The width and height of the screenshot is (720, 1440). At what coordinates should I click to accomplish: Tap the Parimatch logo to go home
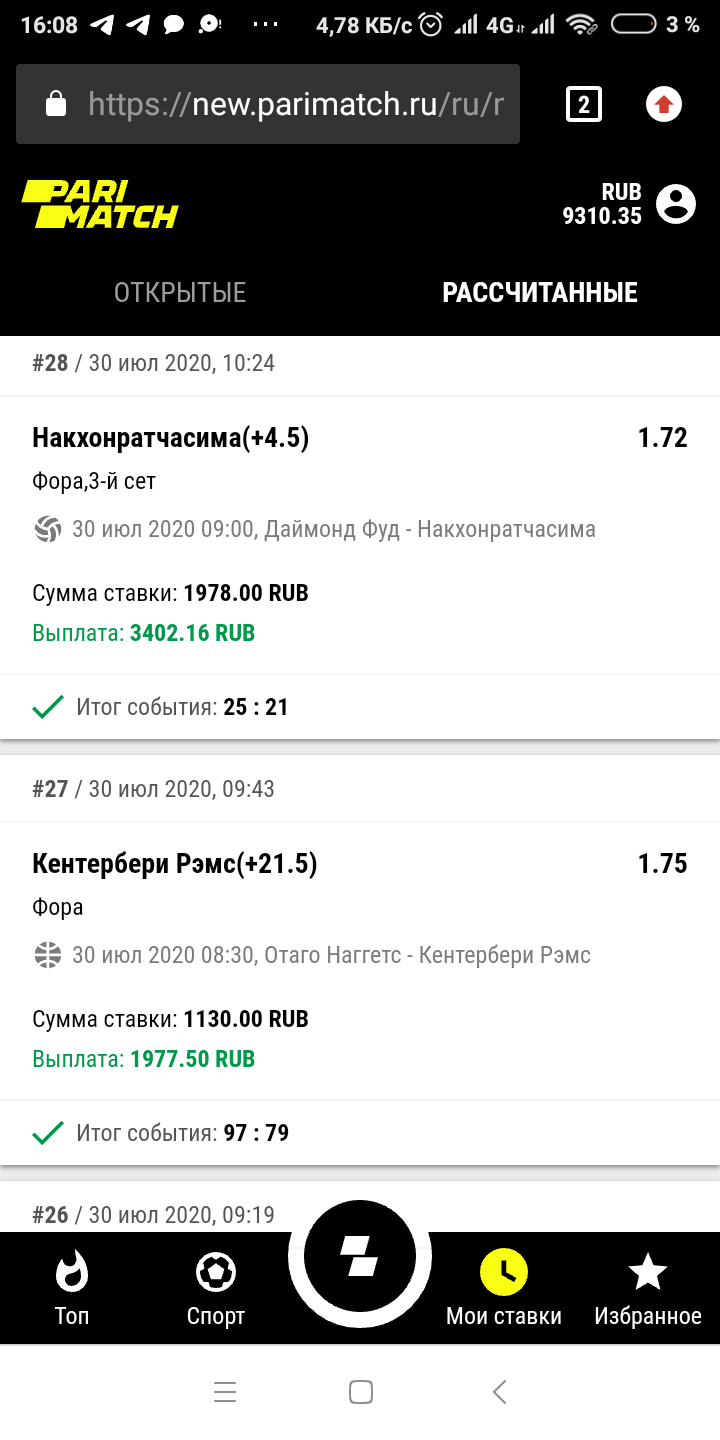tap(100, 204)
